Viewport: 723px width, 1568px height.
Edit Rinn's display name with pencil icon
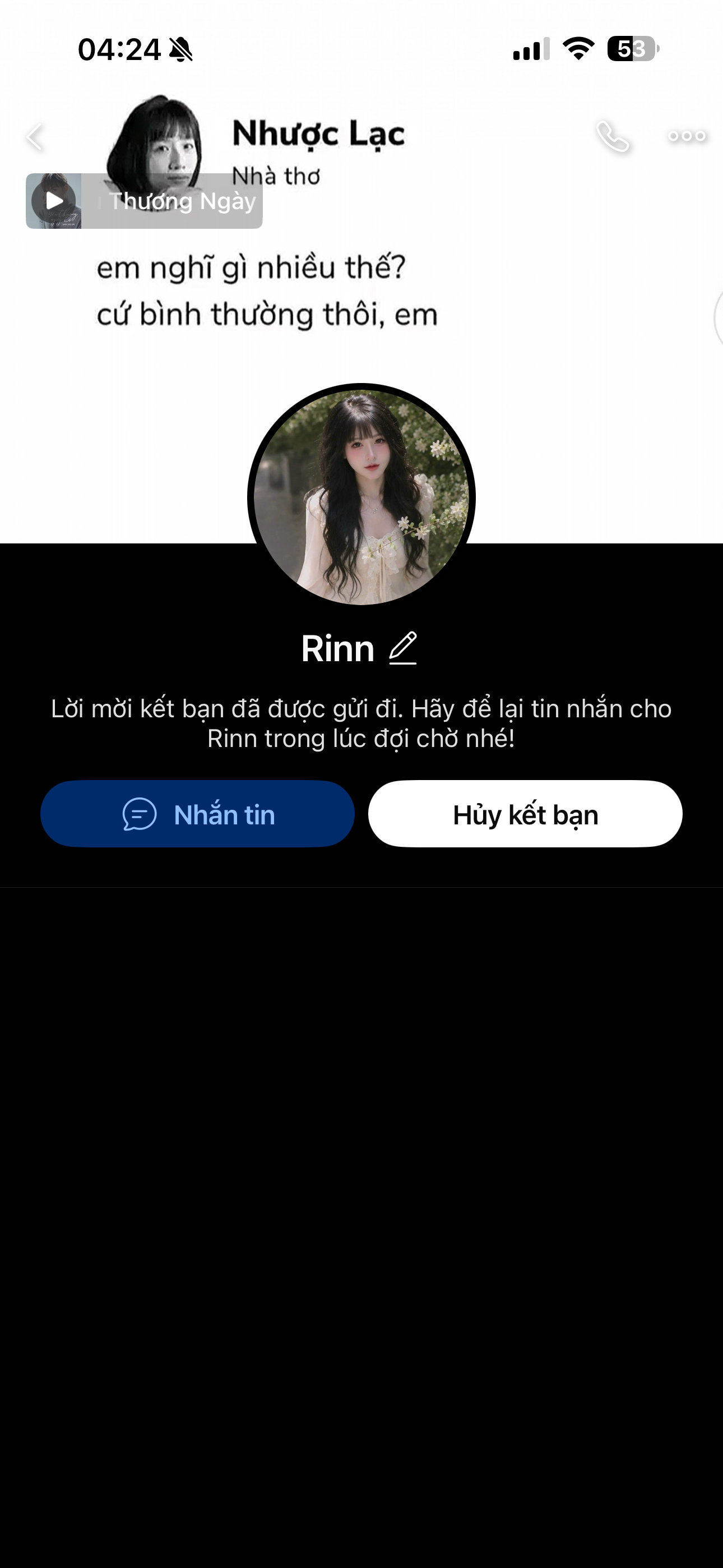click(x=403, y=648)
